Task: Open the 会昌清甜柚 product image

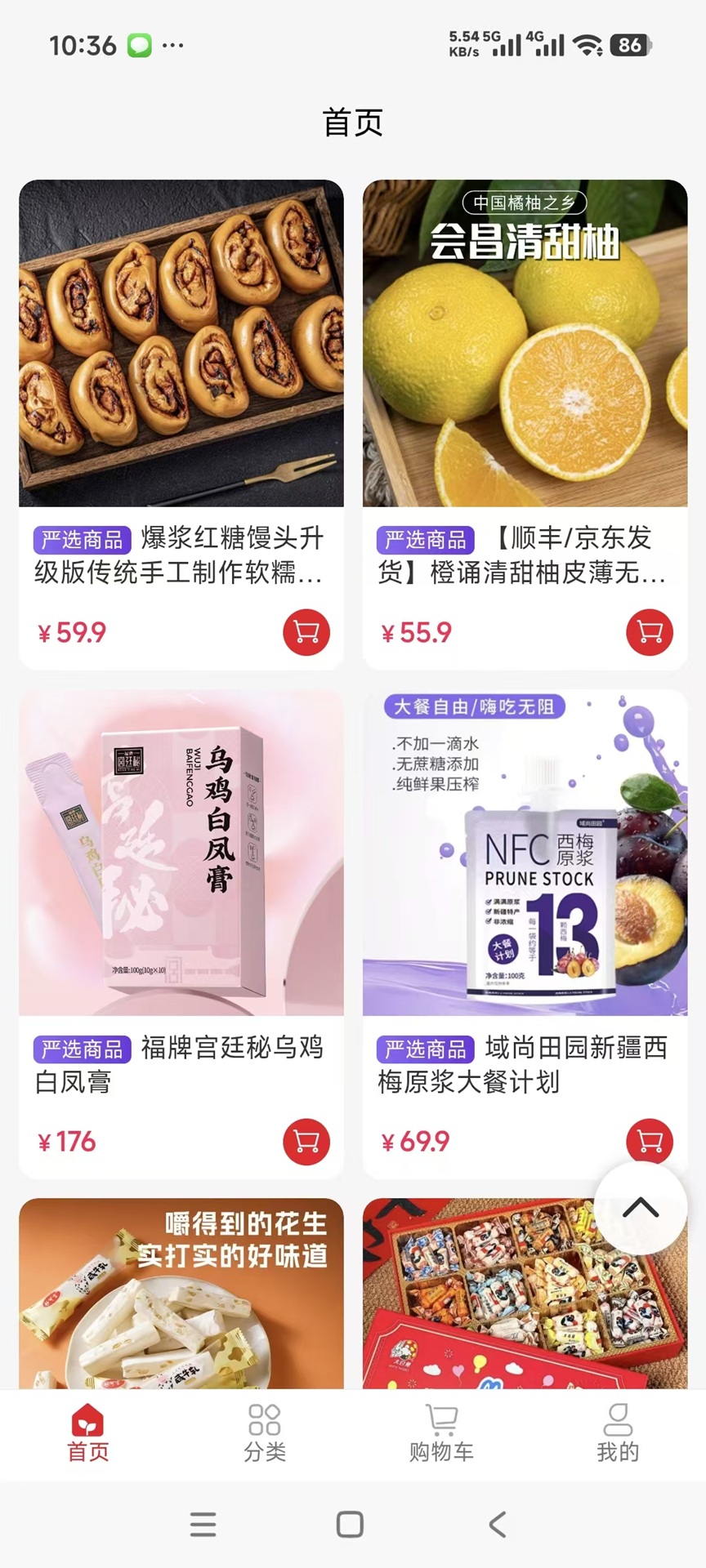Action: [525, 343]
